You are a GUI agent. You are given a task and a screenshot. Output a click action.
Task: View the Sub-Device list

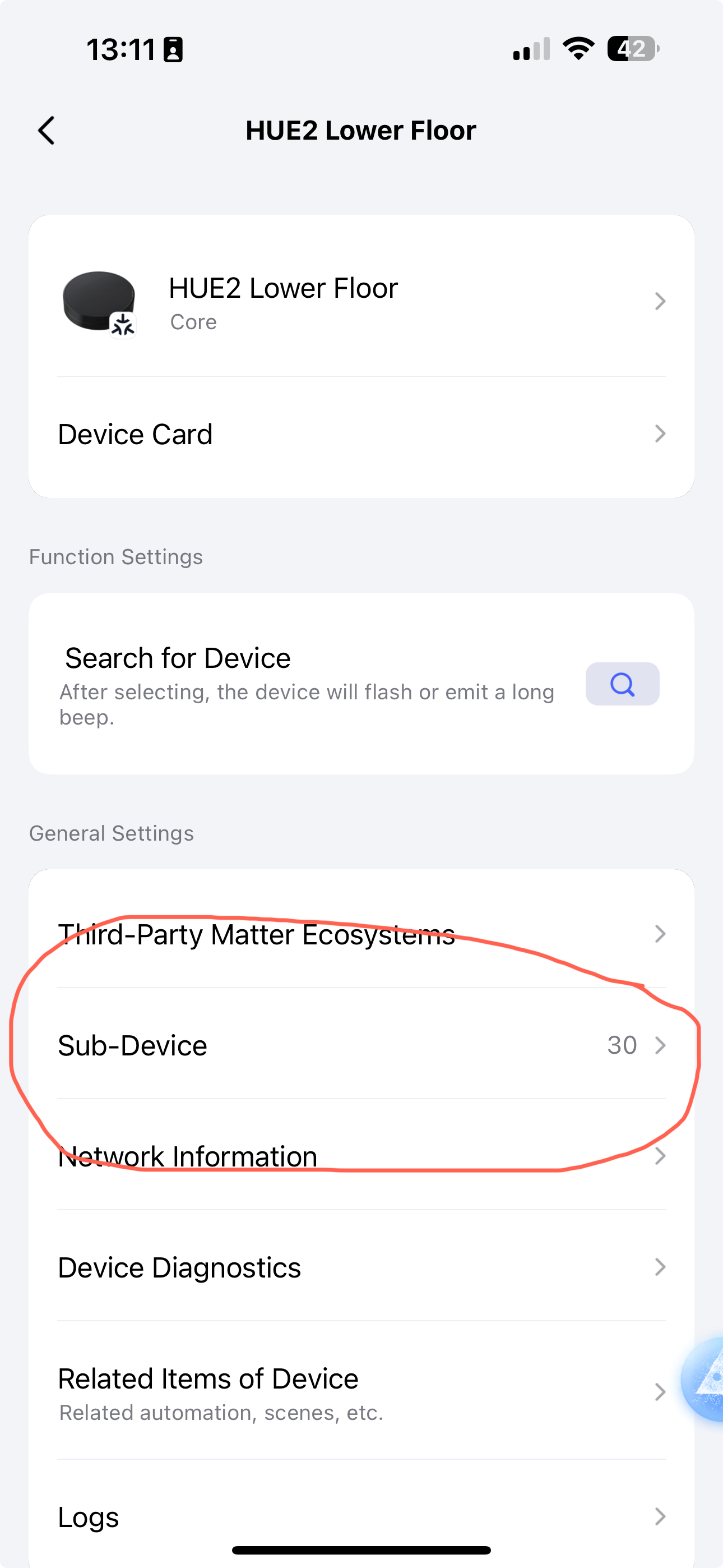[x=361, y=1045]
